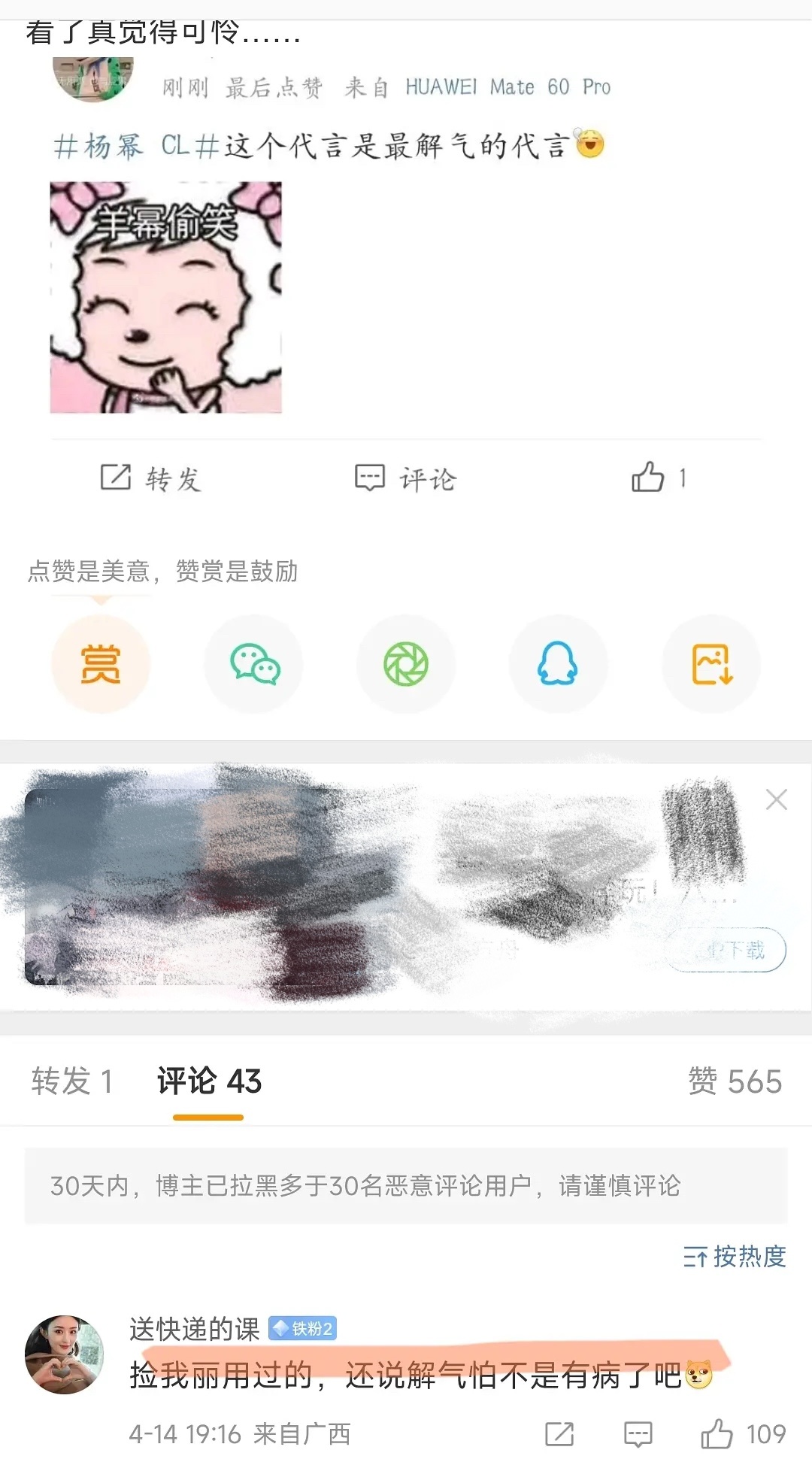Share the post via WeChat icon
Screen dimensions: 812x1465
pyautogui.click(x=254, y=664)
